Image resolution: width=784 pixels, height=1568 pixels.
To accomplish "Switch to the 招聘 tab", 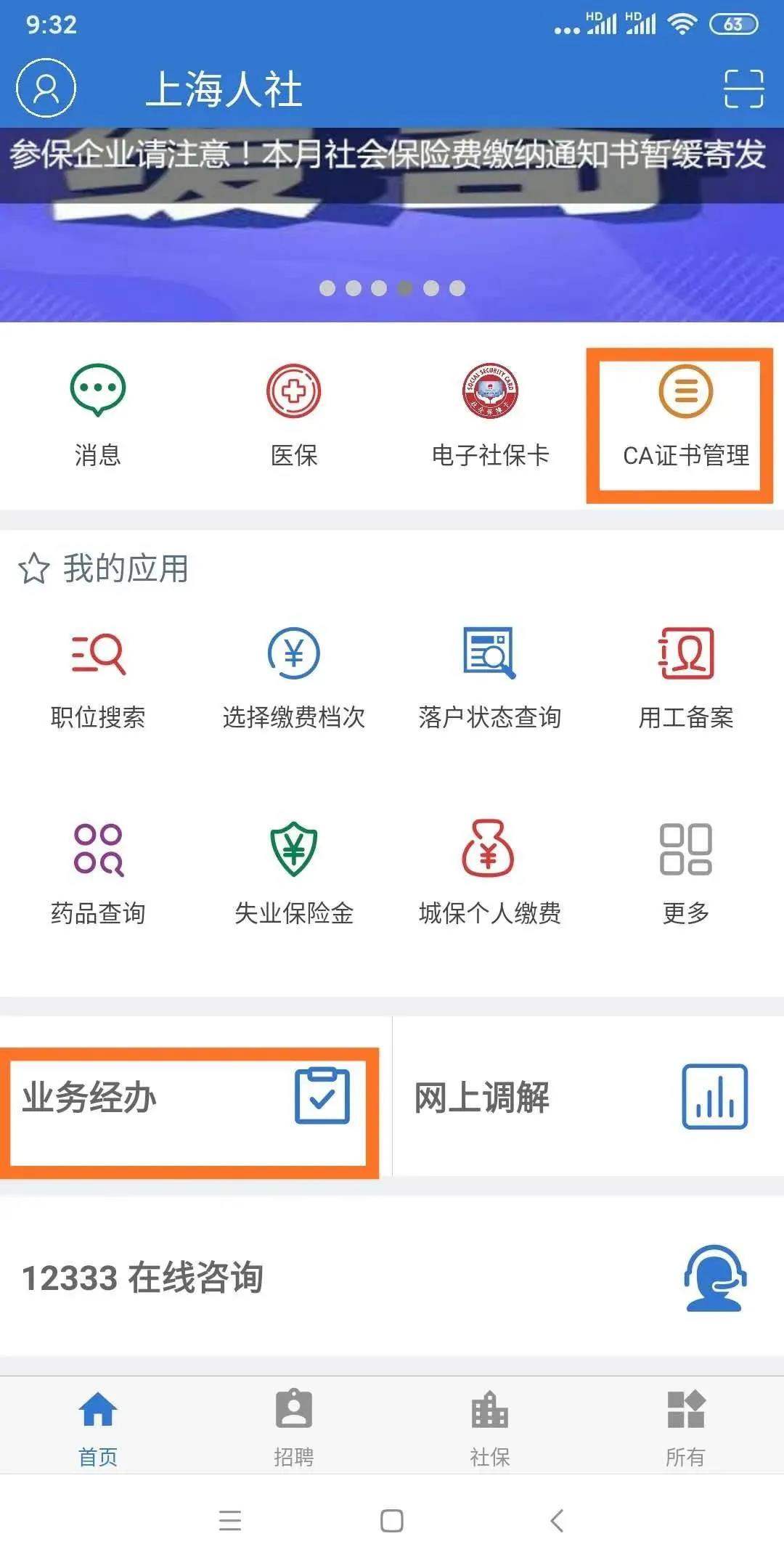I will [293, 1426].
